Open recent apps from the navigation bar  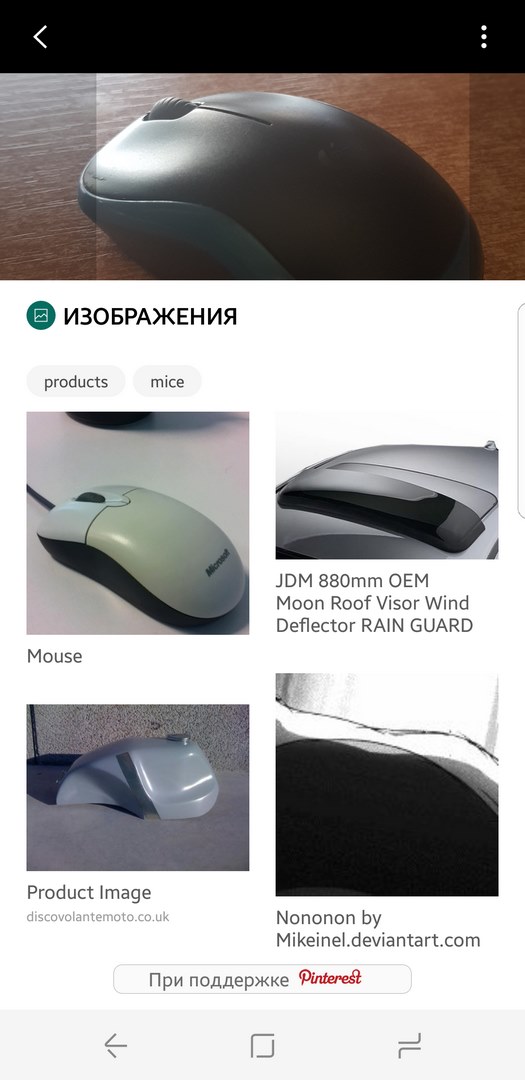pyautogui.click(x=409, y=1046)
